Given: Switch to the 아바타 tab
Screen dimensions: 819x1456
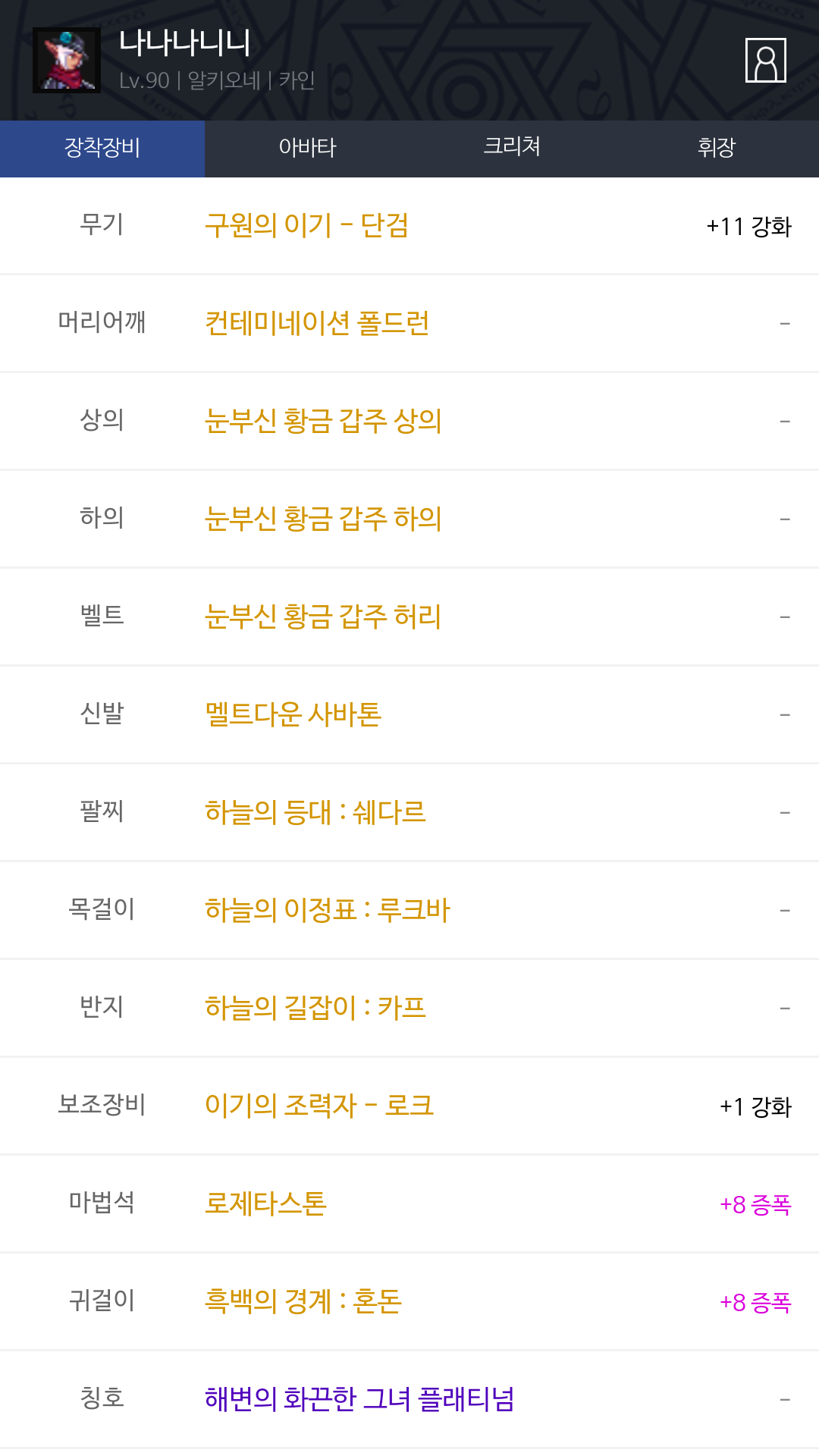Looking at the screenshot, I should [307, 149].
